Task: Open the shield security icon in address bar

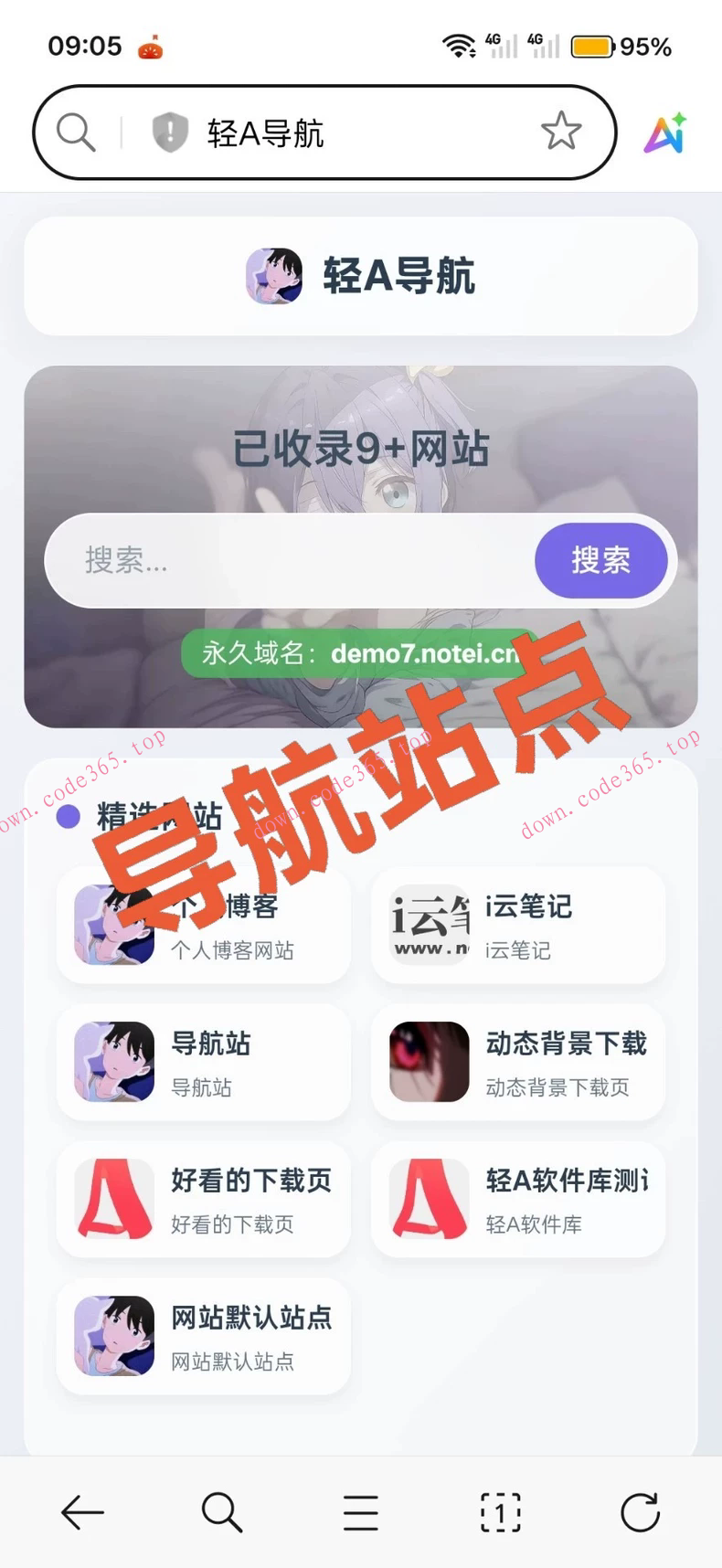Action: pyautogui.click(x=168, y=132)
